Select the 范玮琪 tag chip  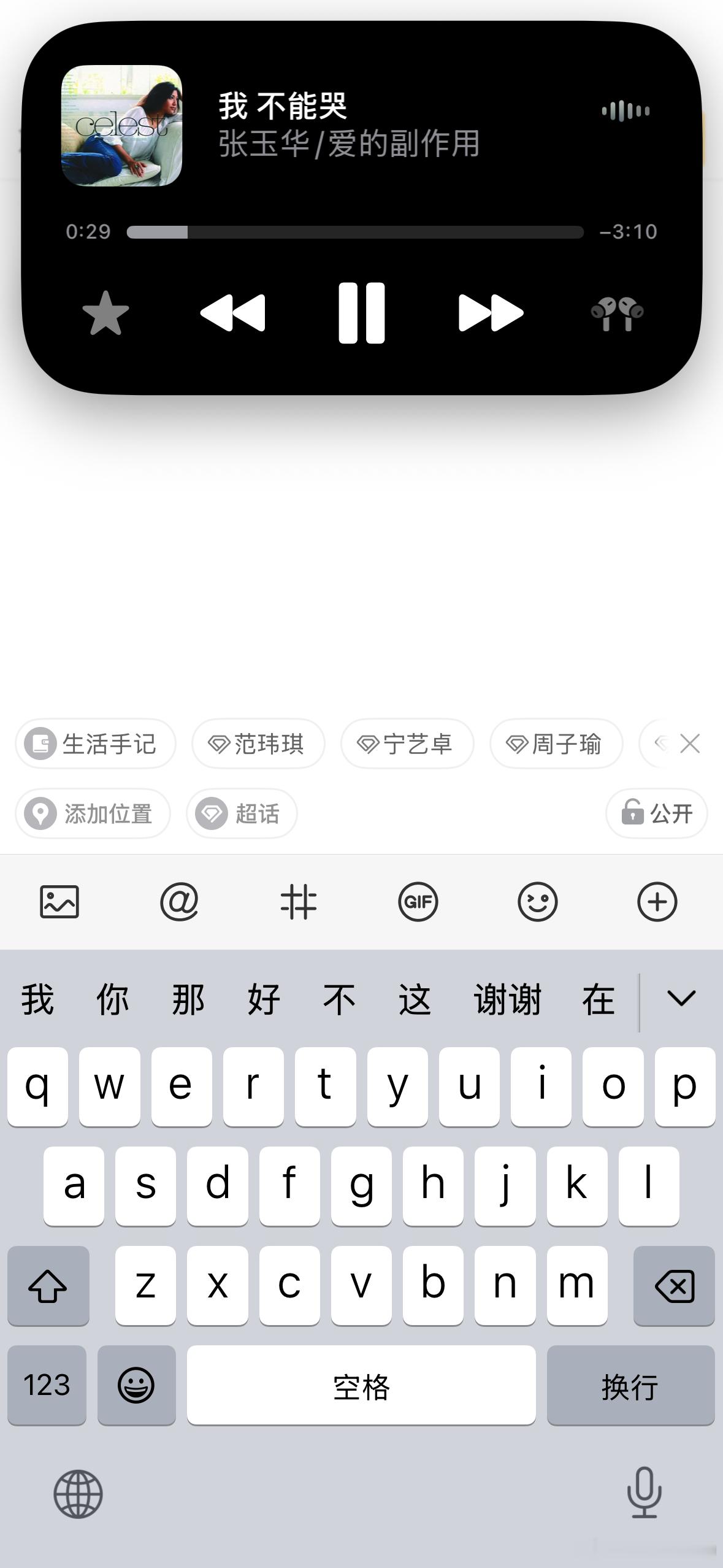pyautogui.click(x=258, y=744)
